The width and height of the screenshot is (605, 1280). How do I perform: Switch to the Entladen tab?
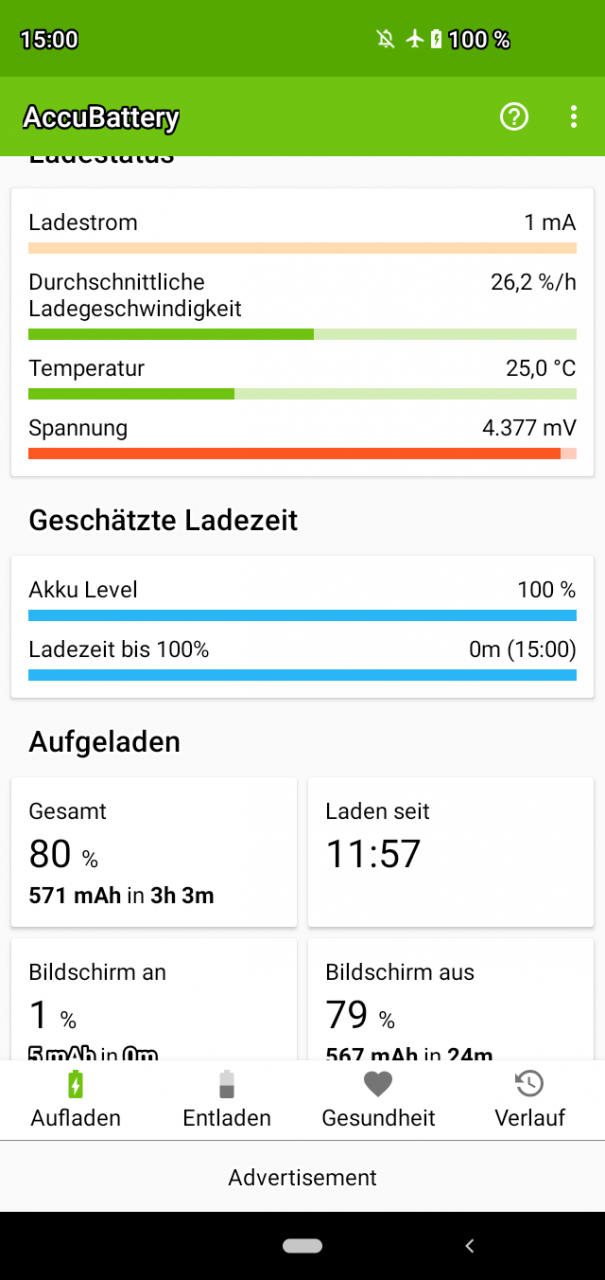coord(227,1100)
